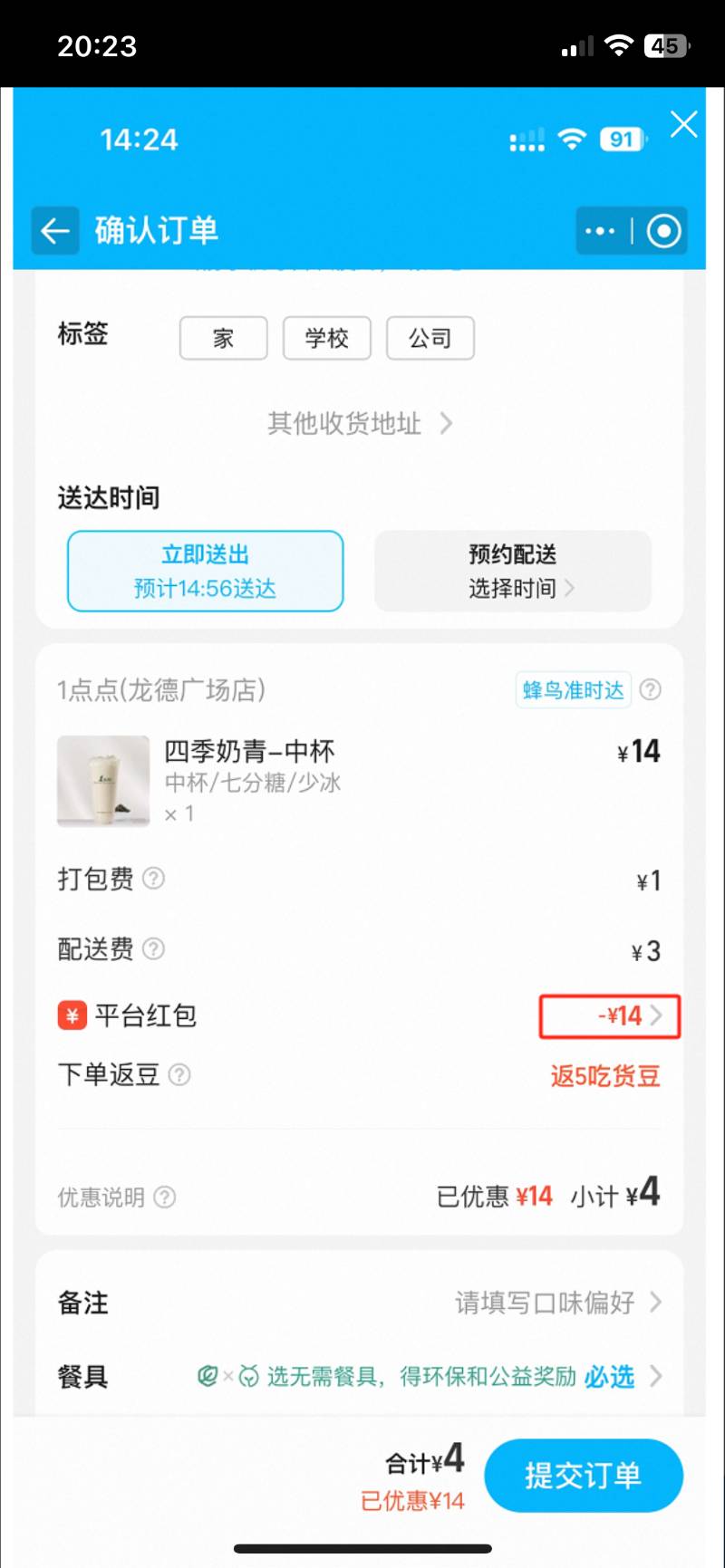Screen dimensions: 725x1568
Task: Click the 下单返豆 question mark icon
Action: point(179,1075)
